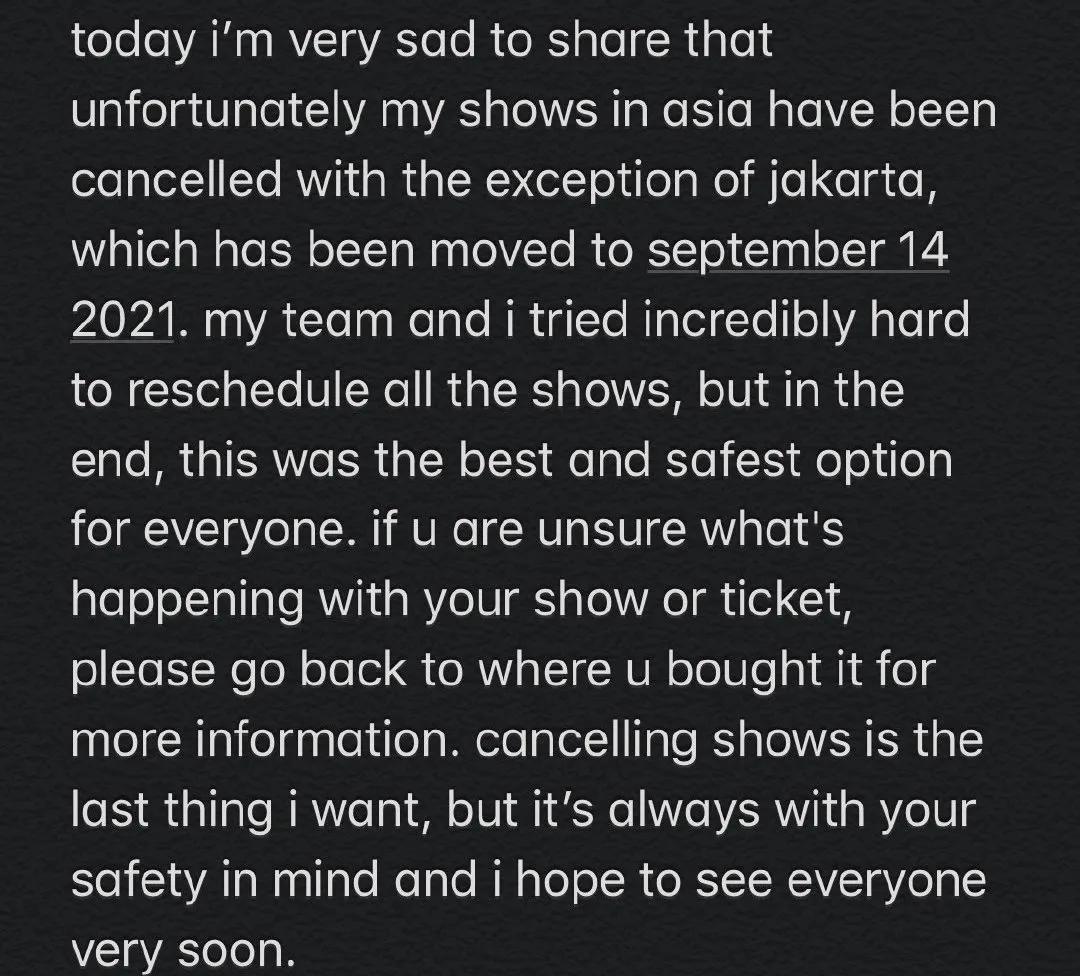Screen dimensions: 1080x976
Task: Tap the underlined september 14 2021 date
Action: pyautogui.click(x=797, y=253)
